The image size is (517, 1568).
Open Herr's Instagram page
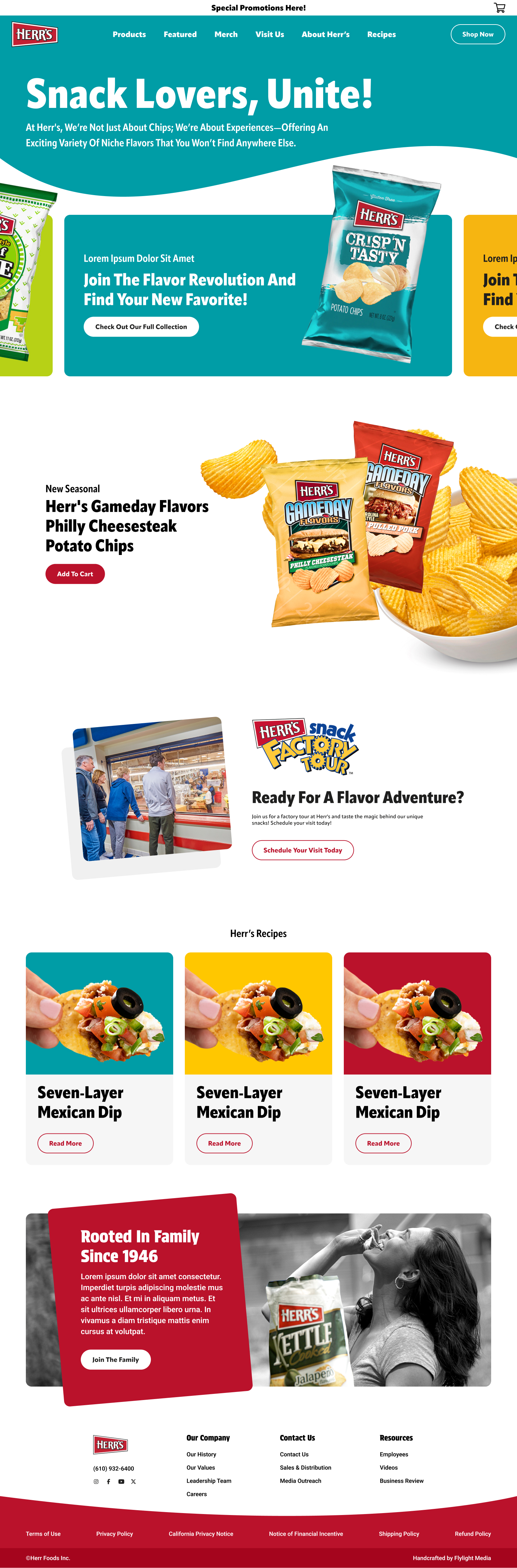(x=96, y=1481)
